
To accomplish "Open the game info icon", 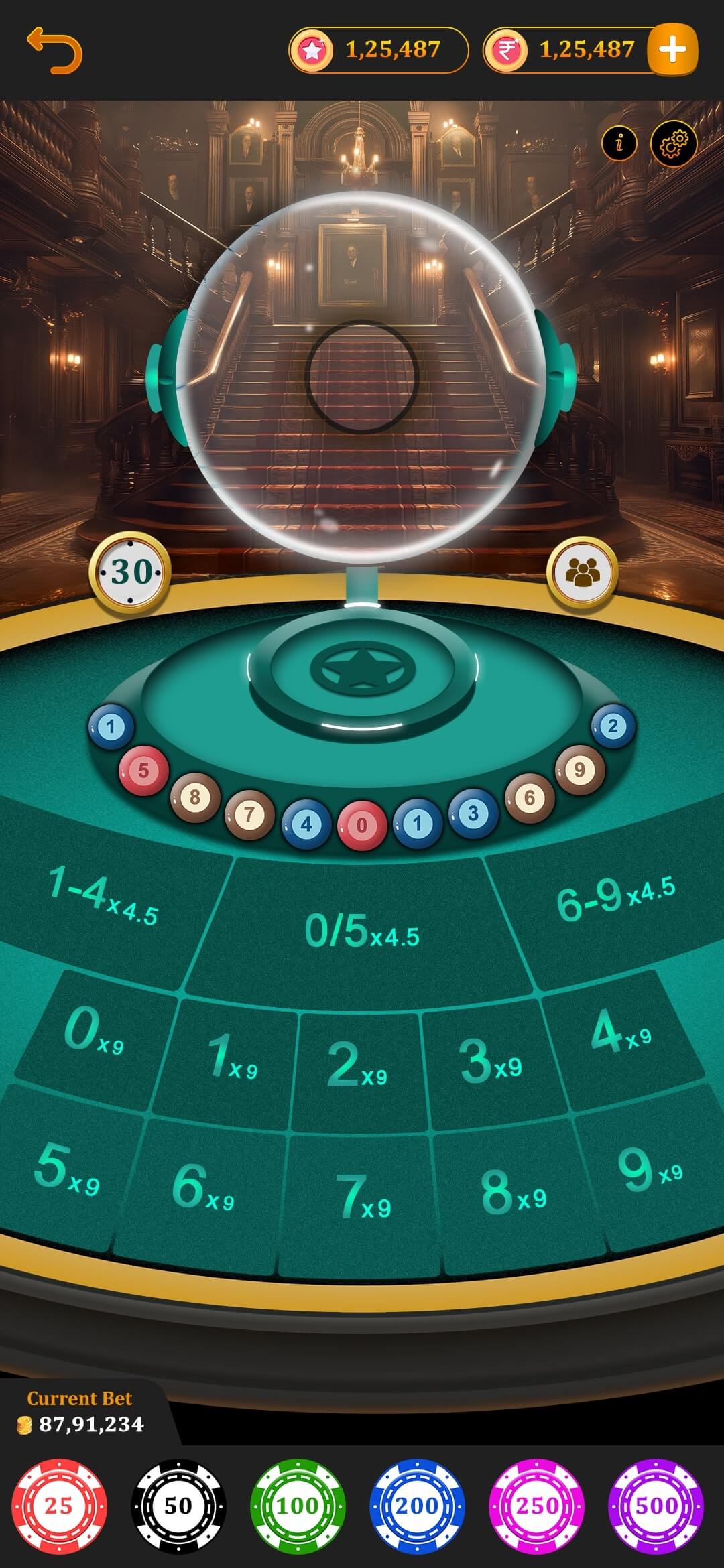I will [x=619, y=142].
